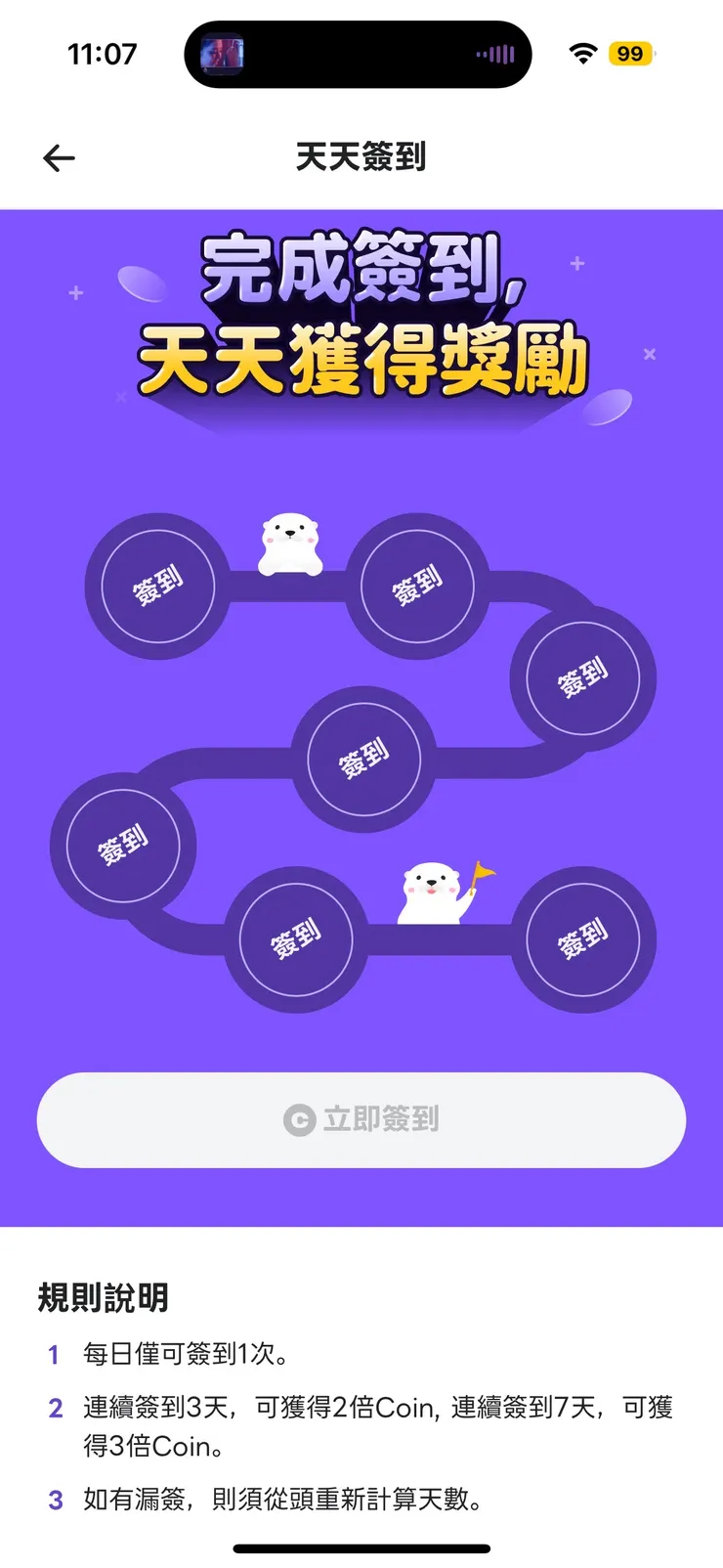This screenshot has height=1568, width=723.
Task: Tap the back arrow to leave check-in page
Action: coord(59,157)
